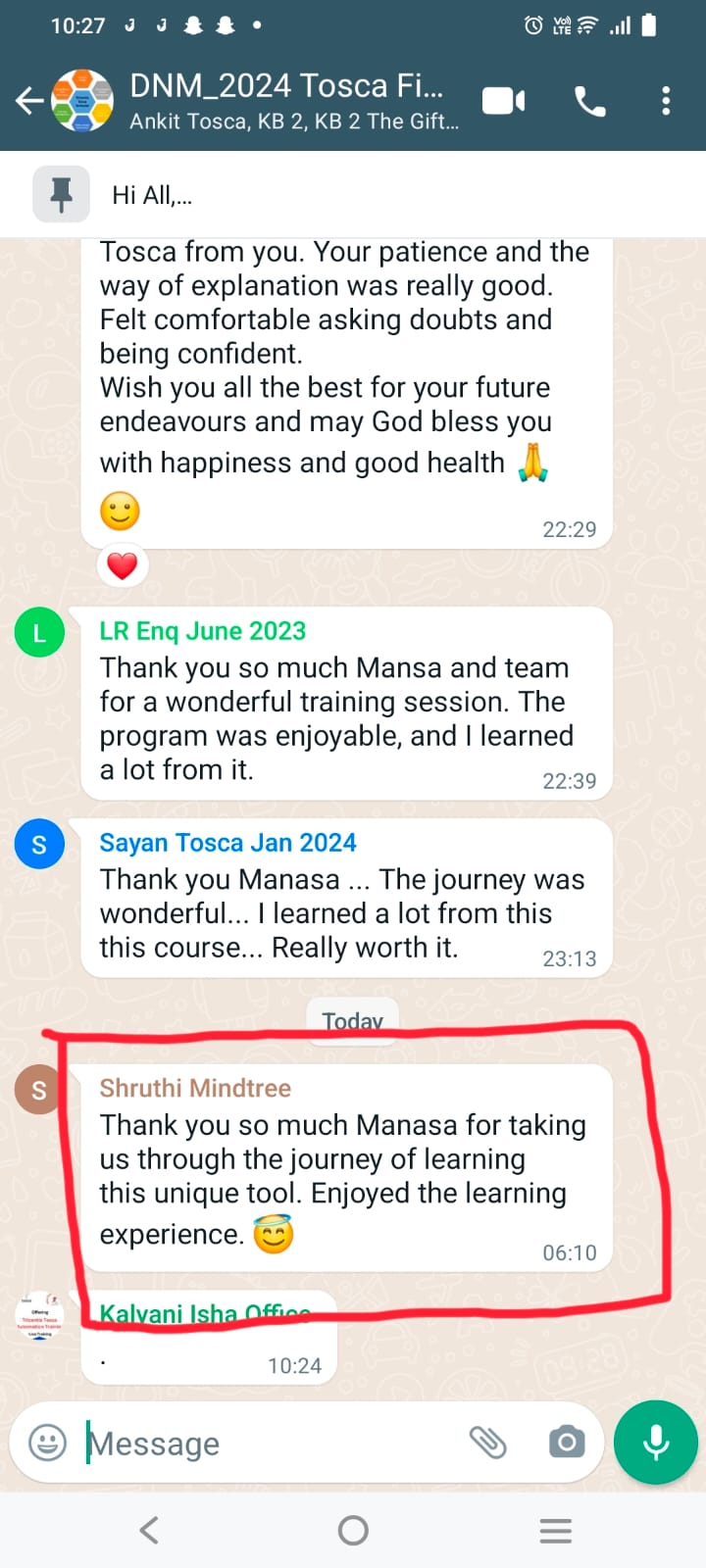Open LR Enq June 2023 sender name
The height and width of the screenshot is (1568, 706).
pos(203,631)
